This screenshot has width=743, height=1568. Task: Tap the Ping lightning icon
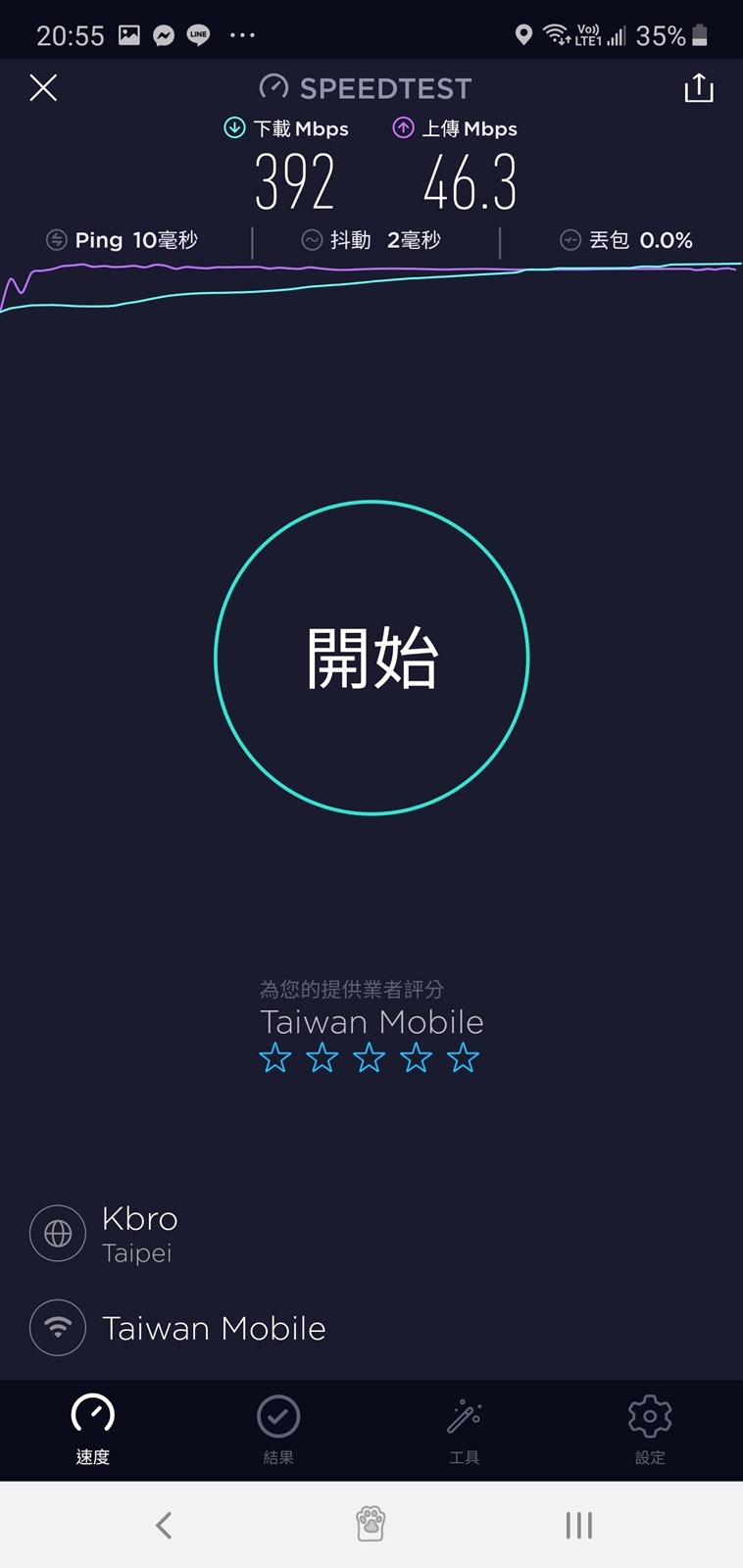pos(58,238)
